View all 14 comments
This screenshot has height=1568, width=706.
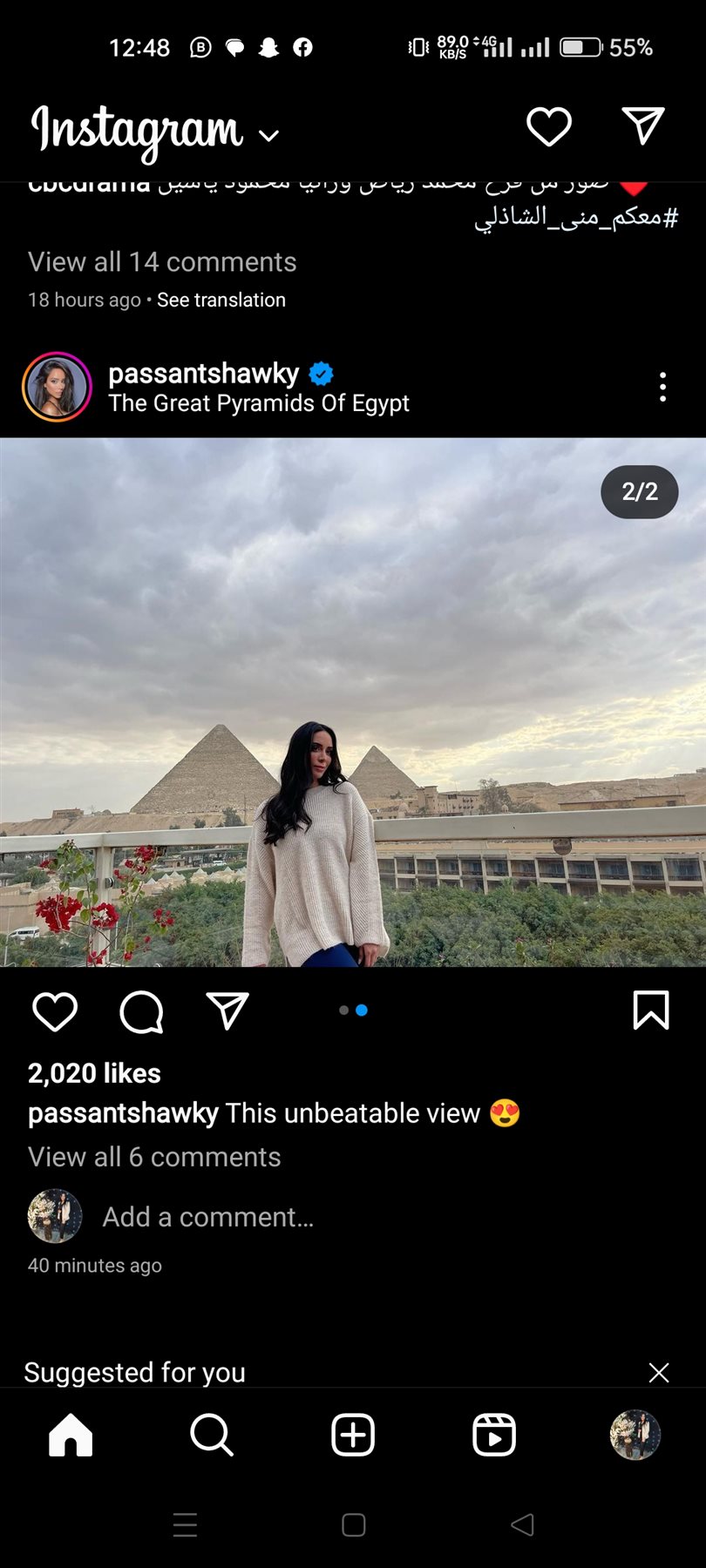[x=162, y=262]
